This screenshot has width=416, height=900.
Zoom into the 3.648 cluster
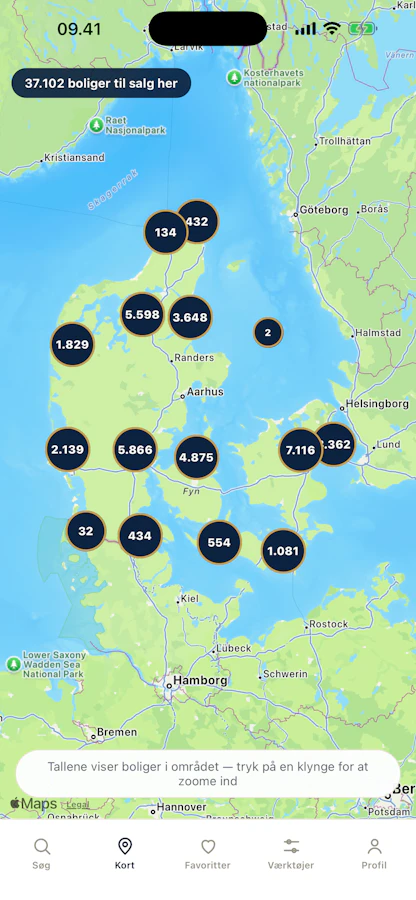point(190,317)
